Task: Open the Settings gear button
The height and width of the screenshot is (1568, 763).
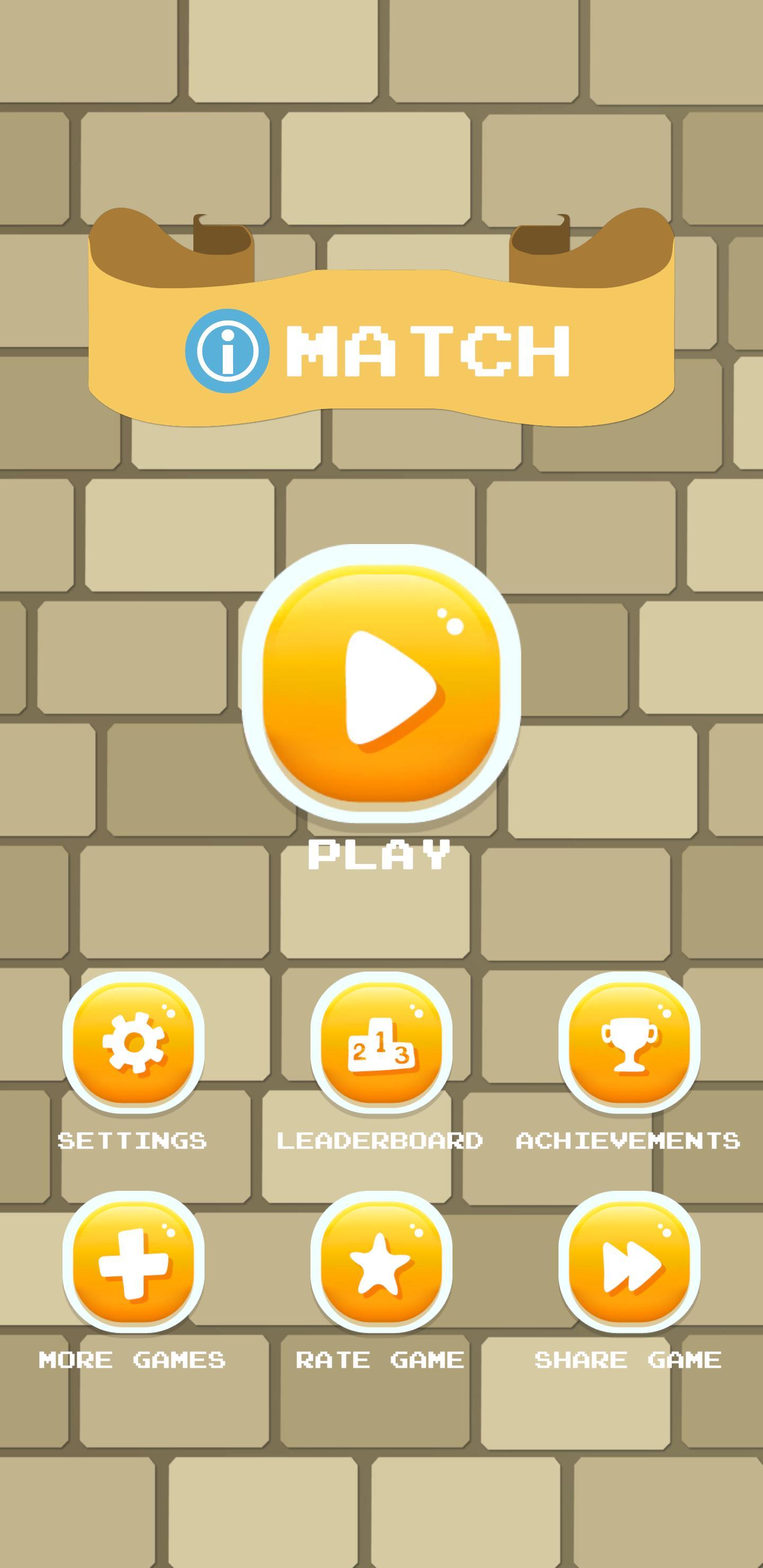Action: [x=134, y=1043]
